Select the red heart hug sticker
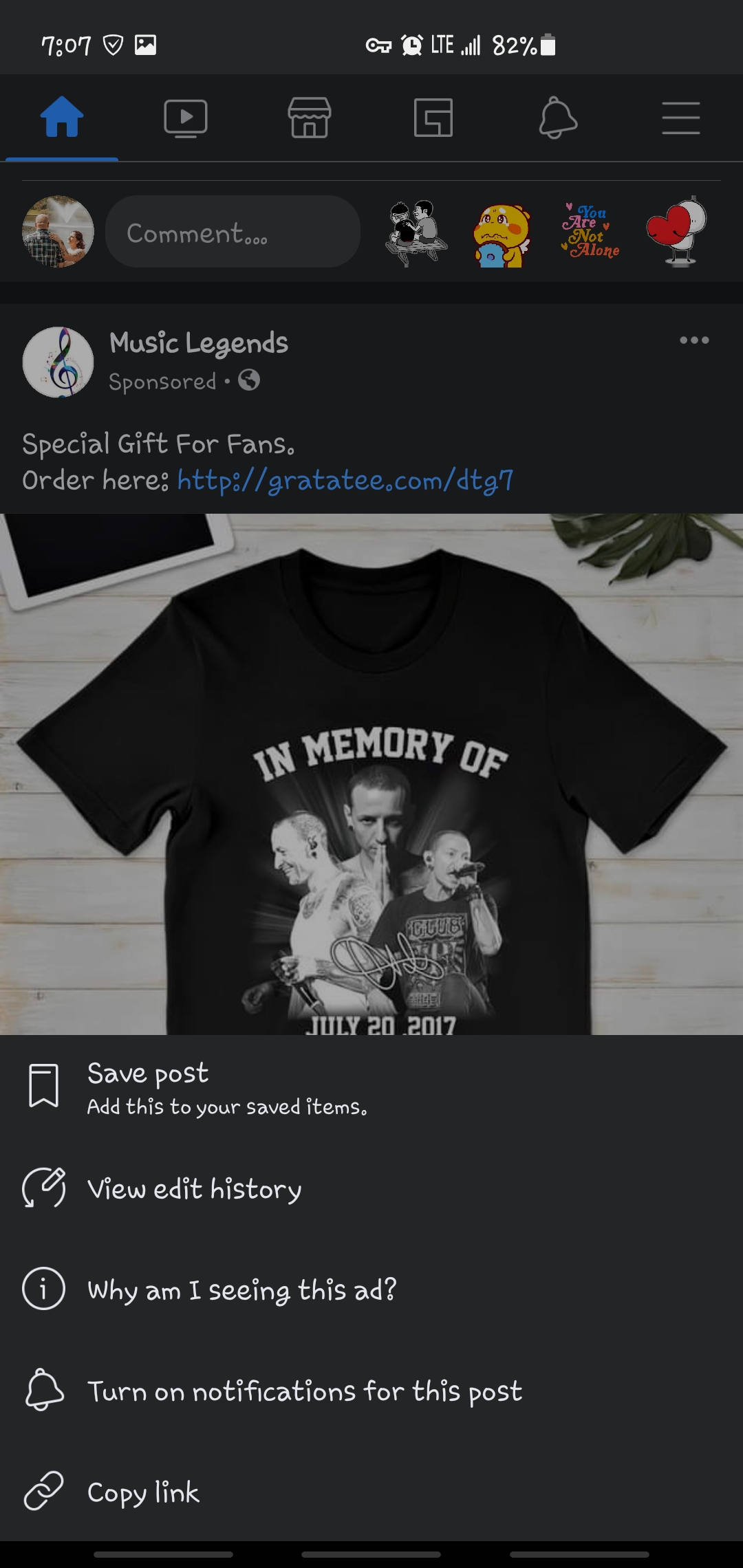This screenshot has width=743, height=1568. (x=678, y=232)
